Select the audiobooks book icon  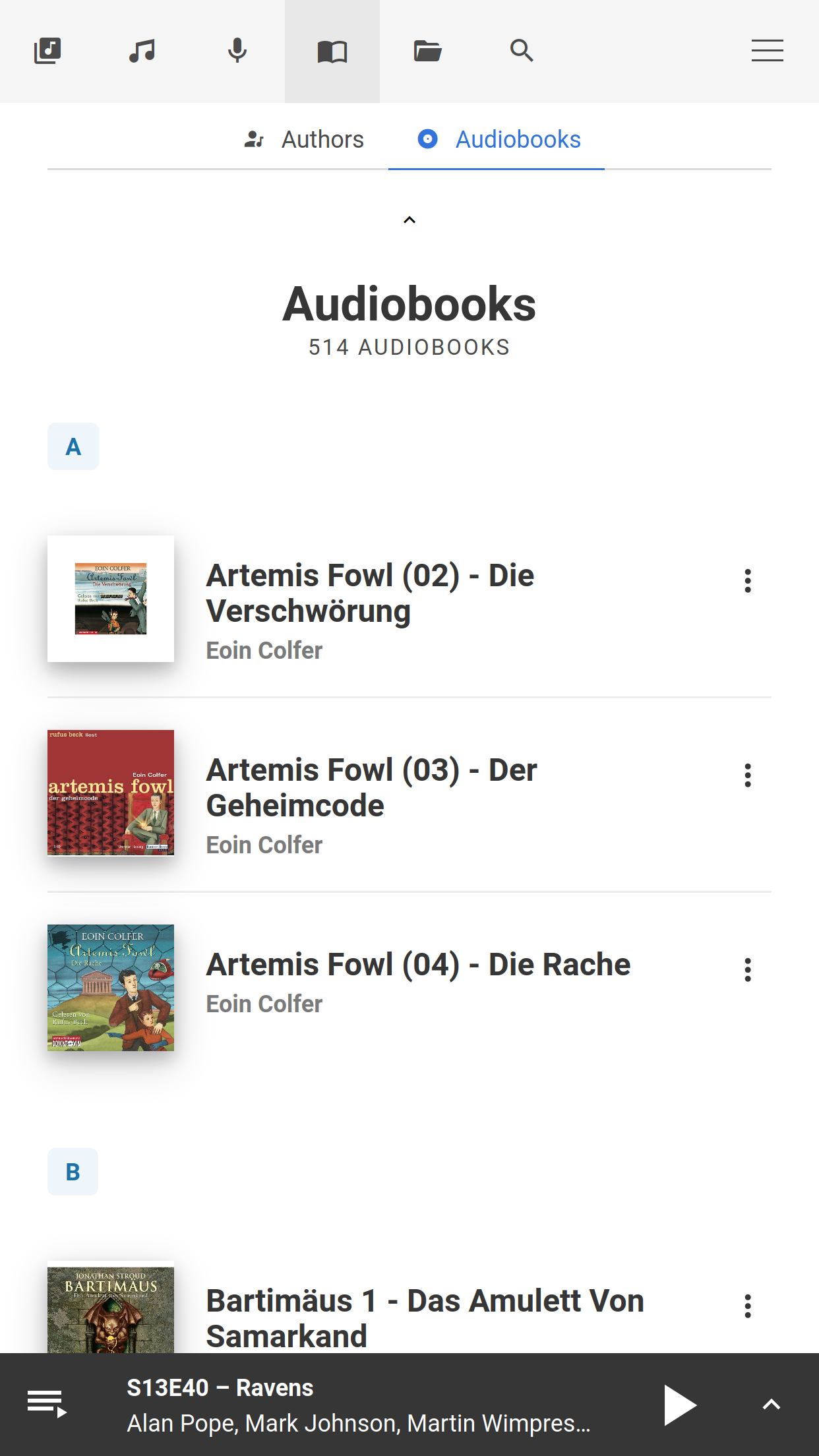pos(332,50)
